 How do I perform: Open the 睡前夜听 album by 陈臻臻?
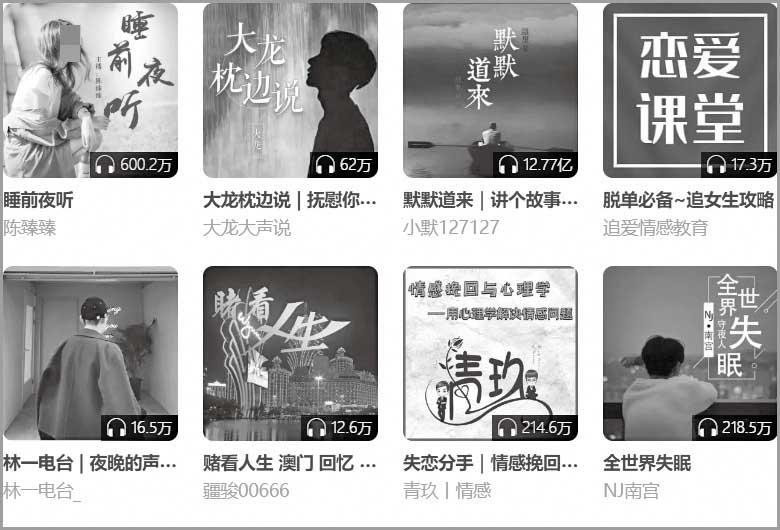(90, 90)
